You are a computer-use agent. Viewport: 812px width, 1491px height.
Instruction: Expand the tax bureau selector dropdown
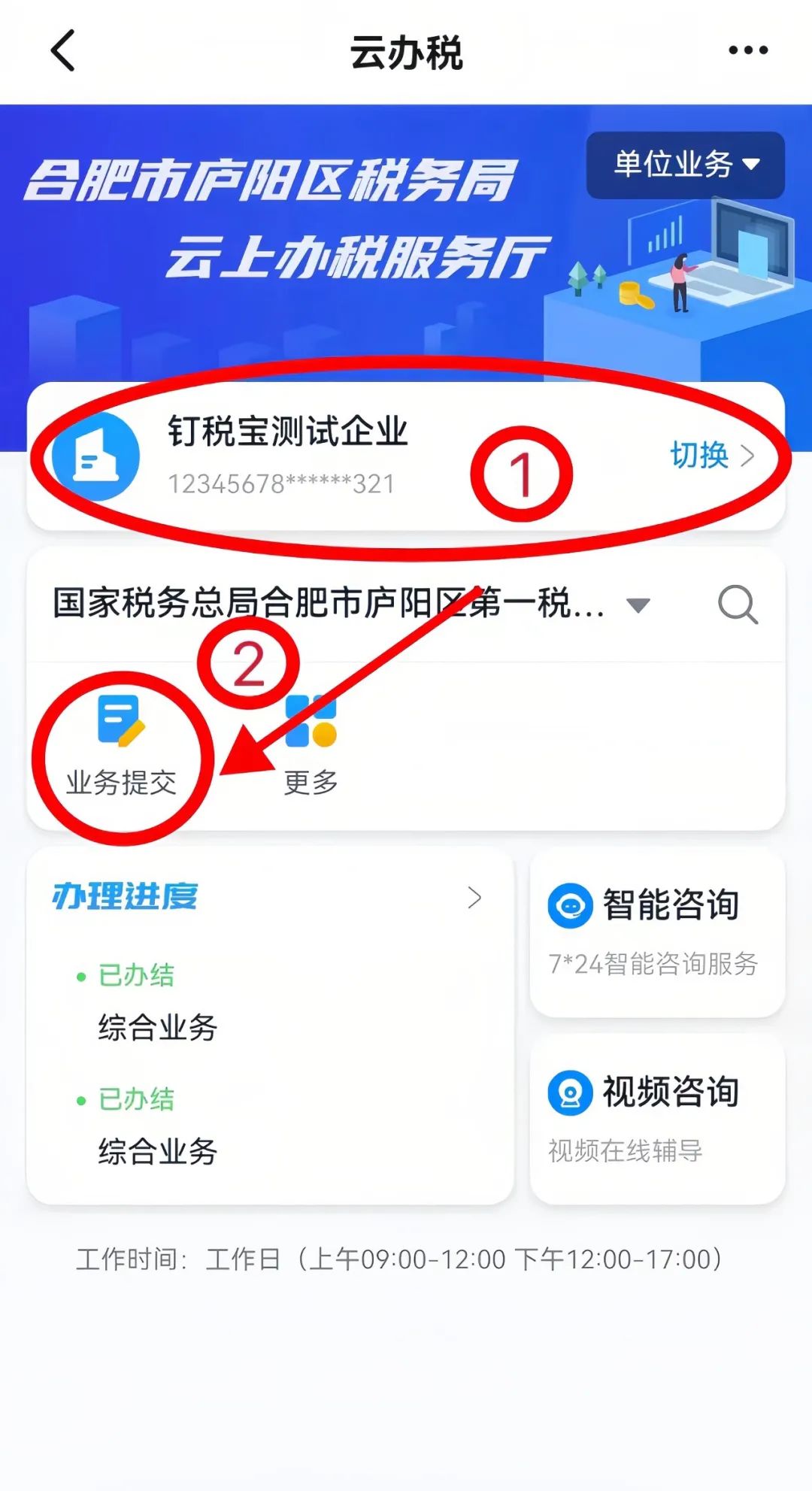[x=638, y=605]
